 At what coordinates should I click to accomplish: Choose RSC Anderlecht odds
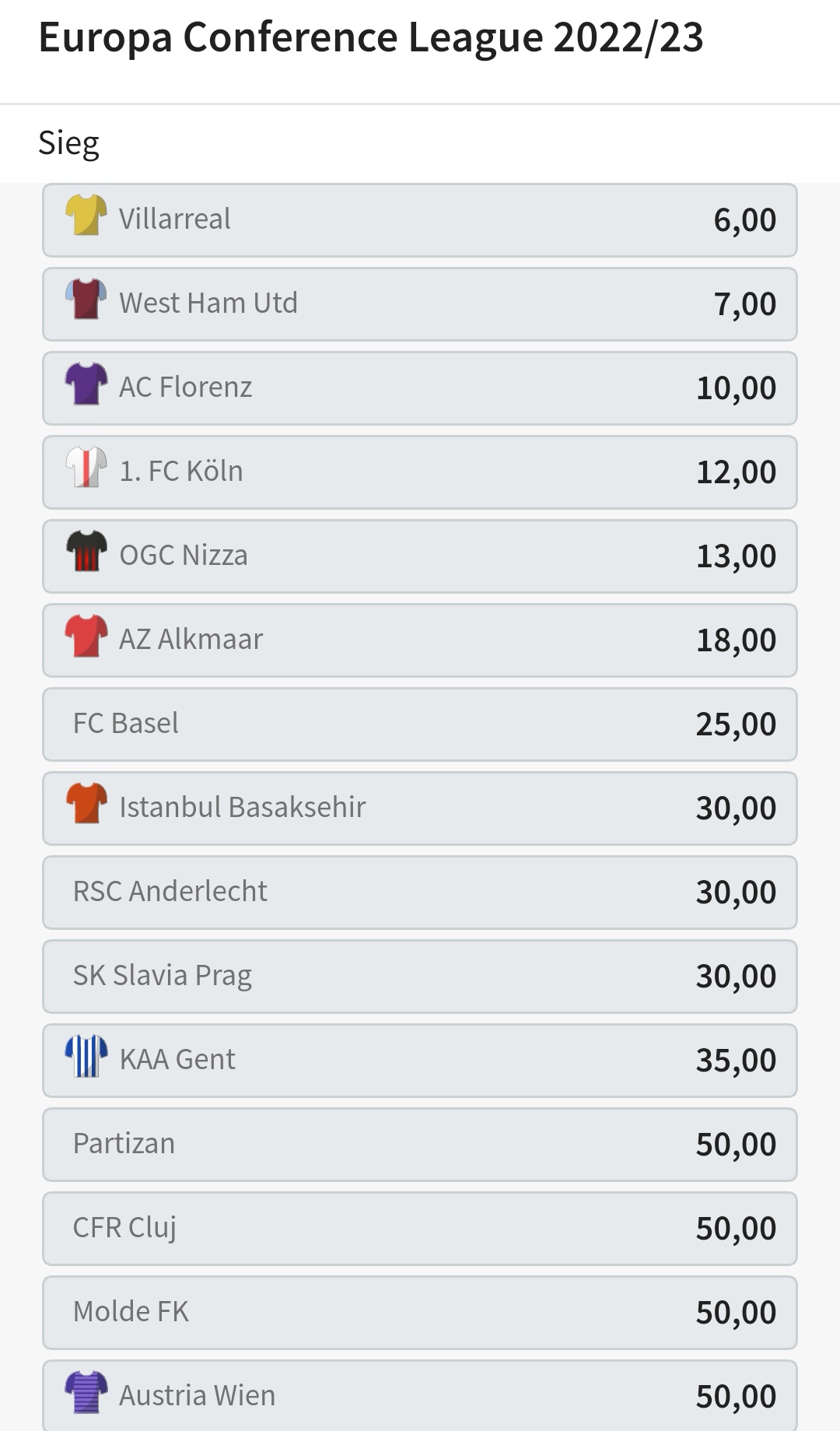point(420,893)
